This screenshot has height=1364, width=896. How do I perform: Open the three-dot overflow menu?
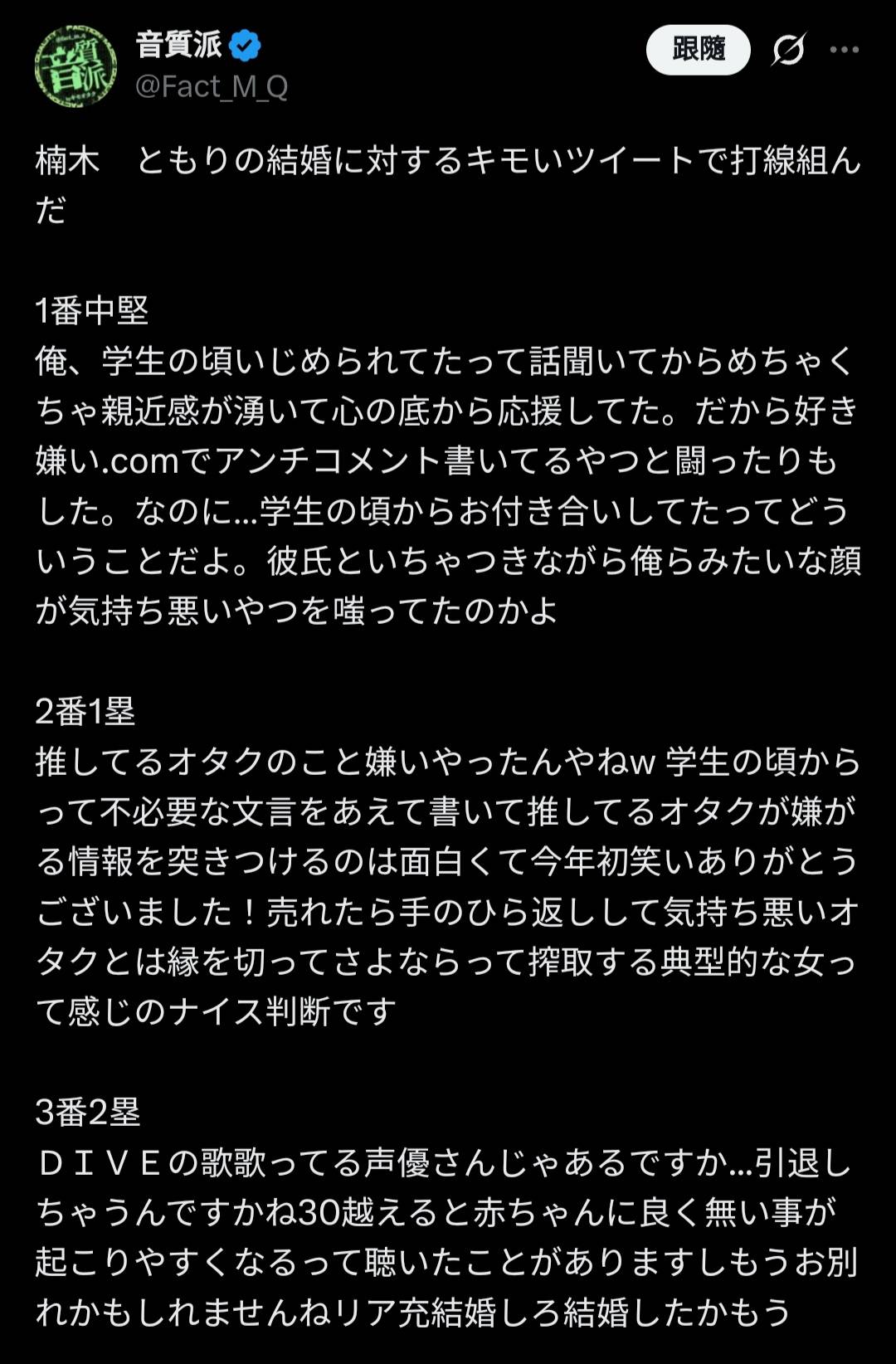point(844,50)
